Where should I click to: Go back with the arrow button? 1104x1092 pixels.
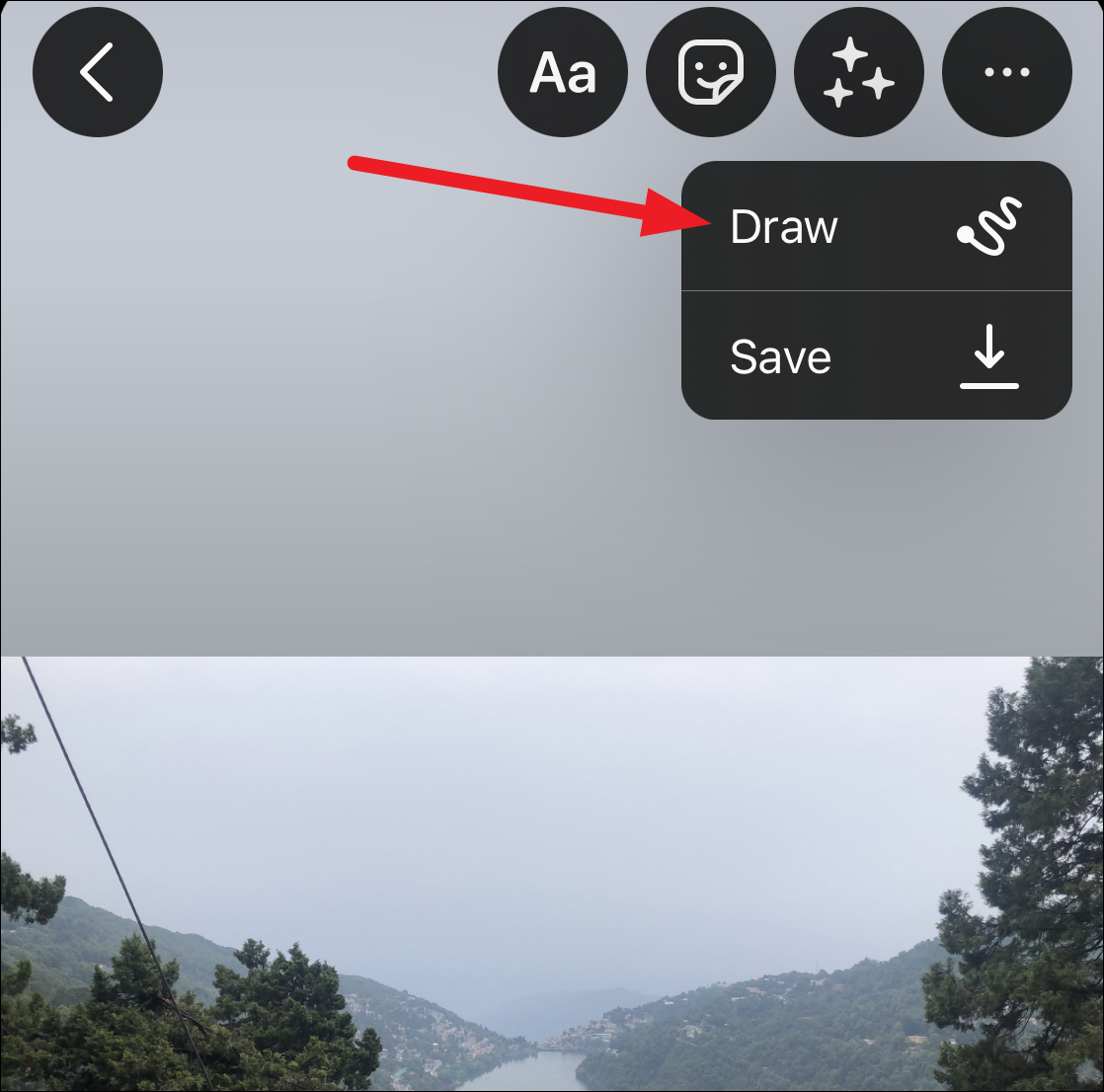pos(97,72)
